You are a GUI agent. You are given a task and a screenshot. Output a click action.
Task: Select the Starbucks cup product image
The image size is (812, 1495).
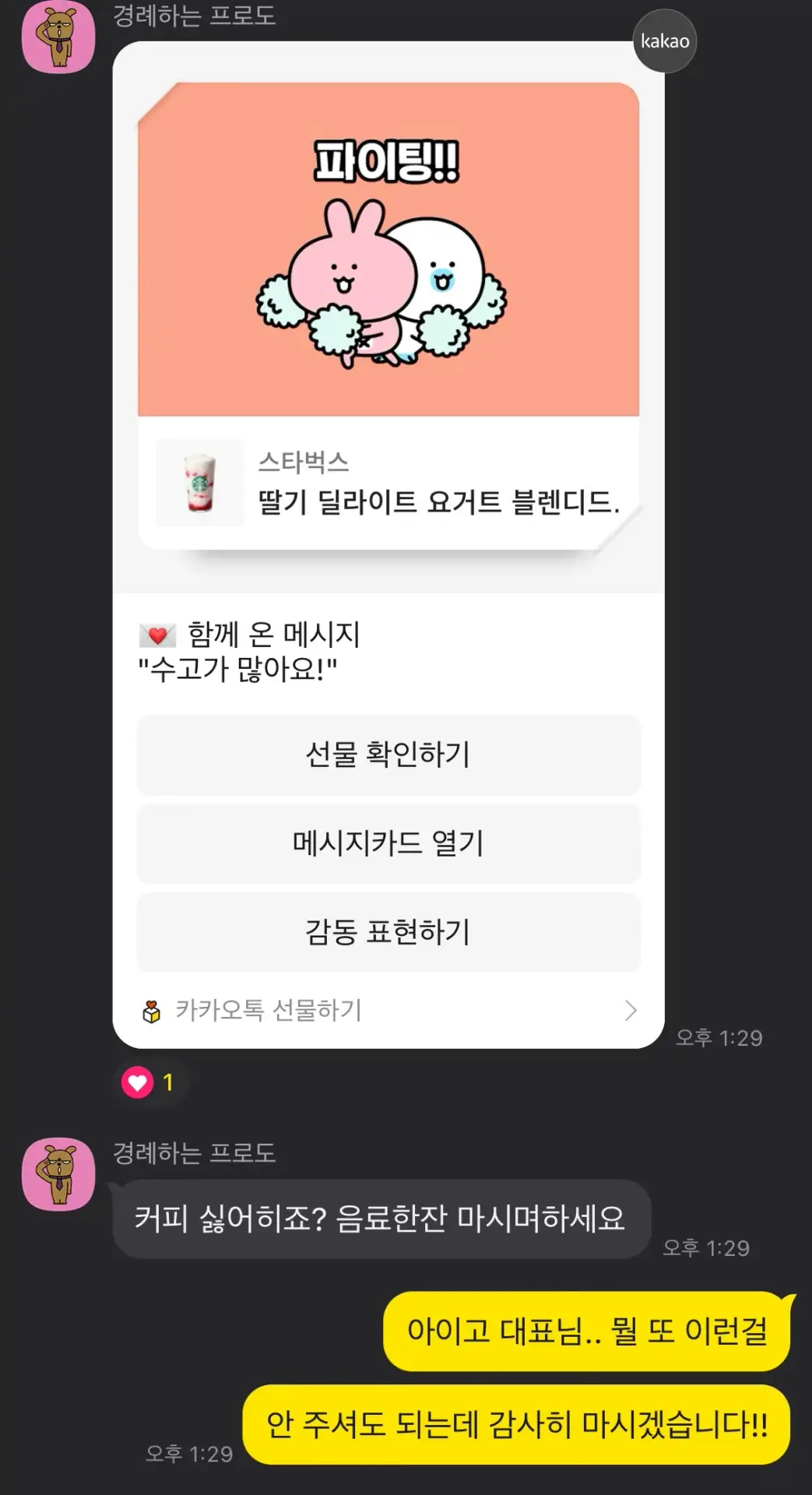tap(200, 480)
